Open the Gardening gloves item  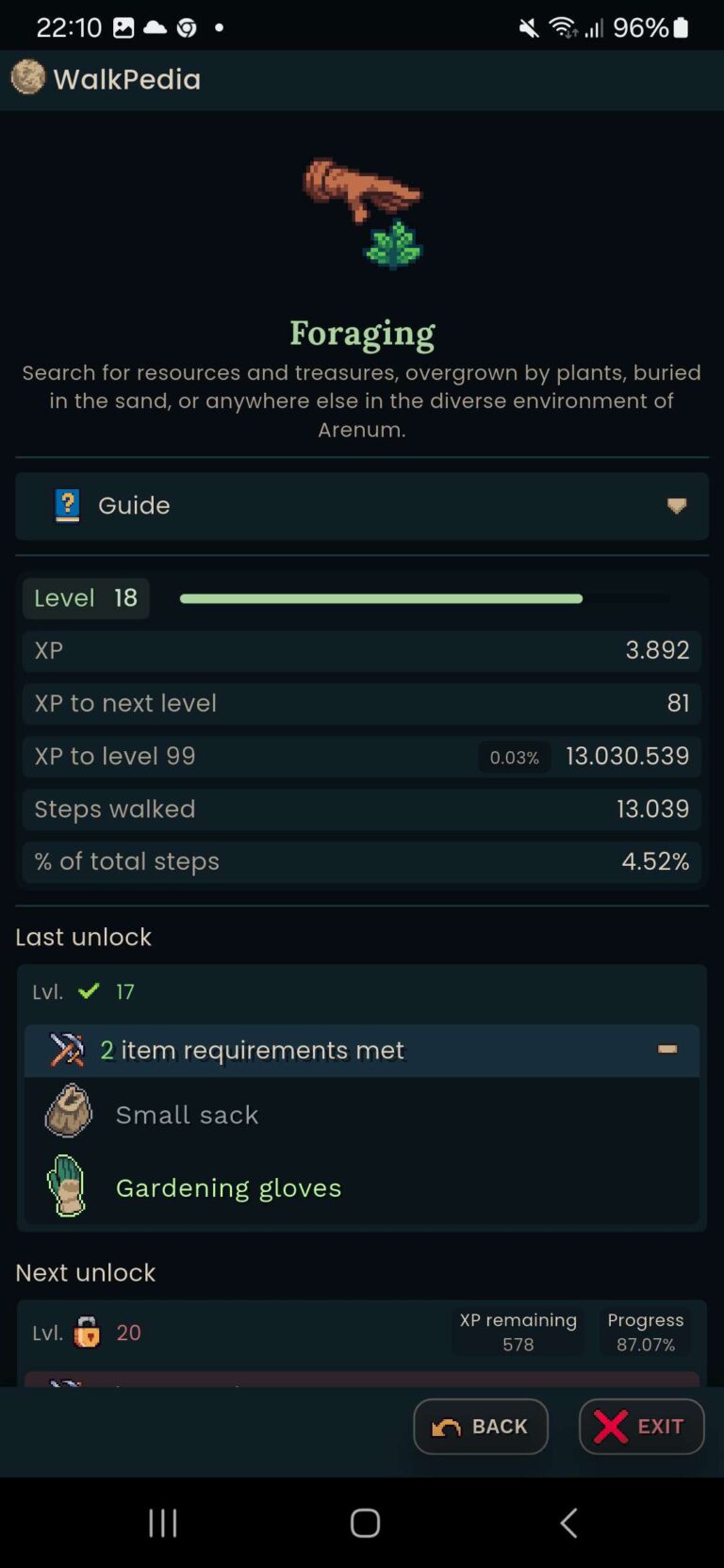tap(362, 1187)
